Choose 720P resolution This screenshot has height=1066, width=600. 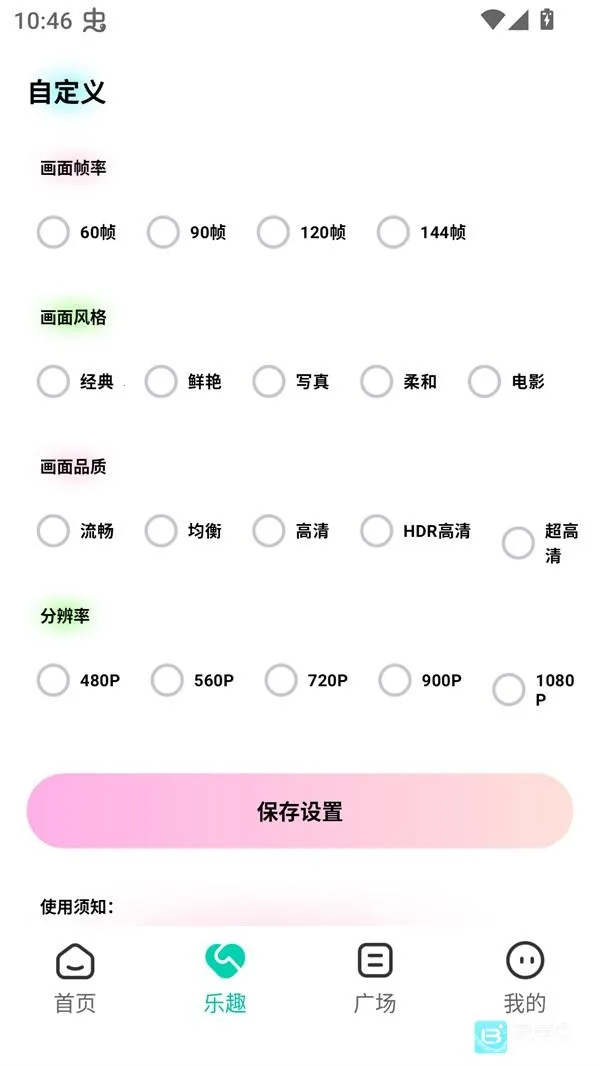tap(281, 680)
